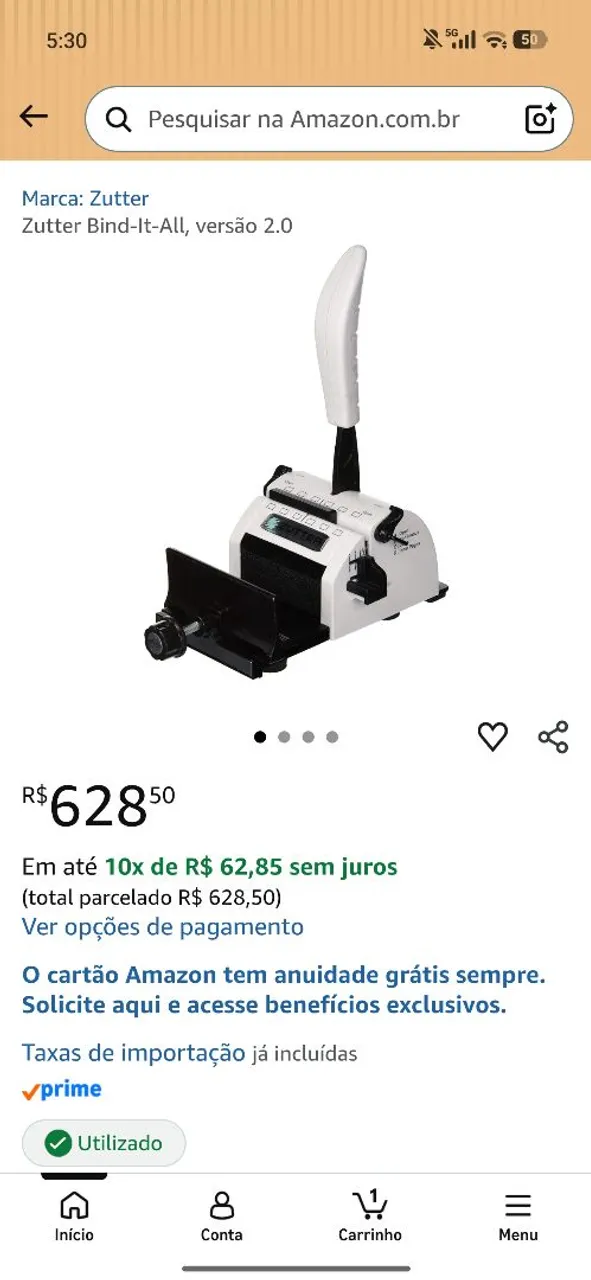Open the Menu tab
The width and height of the screenshot is (591, 1280).
click(518, 1216)
